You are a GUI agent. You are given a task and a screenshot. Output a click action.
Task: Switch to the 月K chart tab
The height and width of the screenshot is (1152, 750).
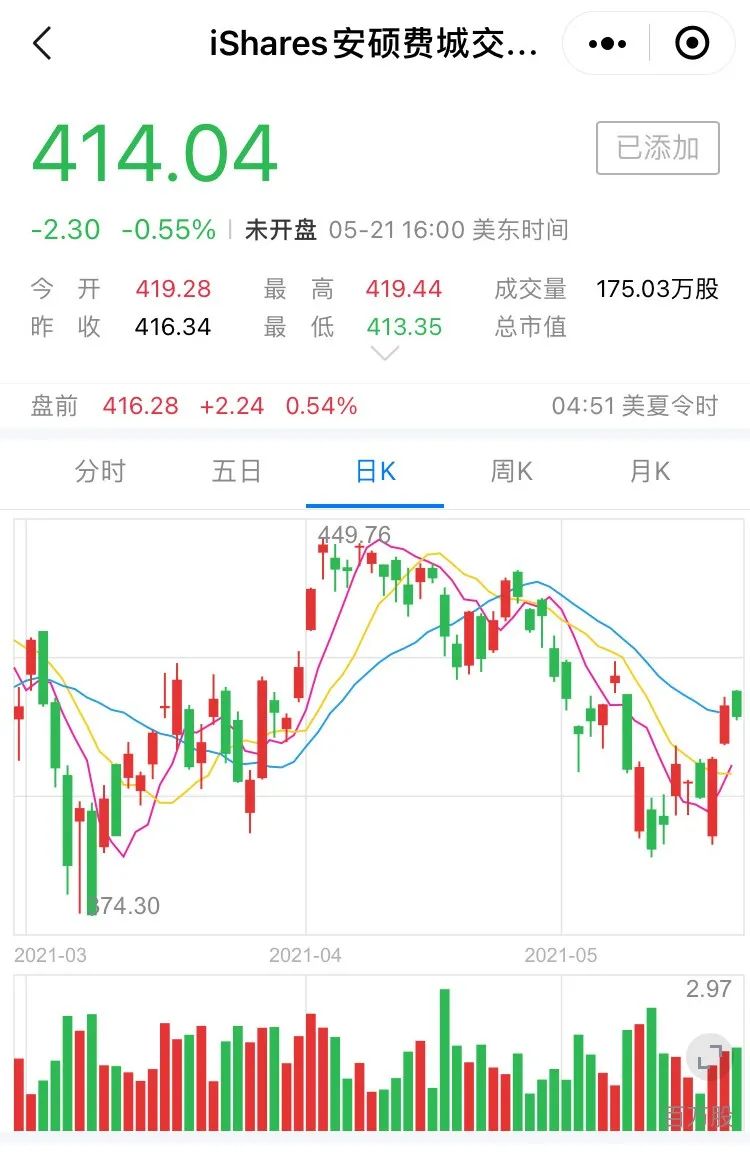650,471
